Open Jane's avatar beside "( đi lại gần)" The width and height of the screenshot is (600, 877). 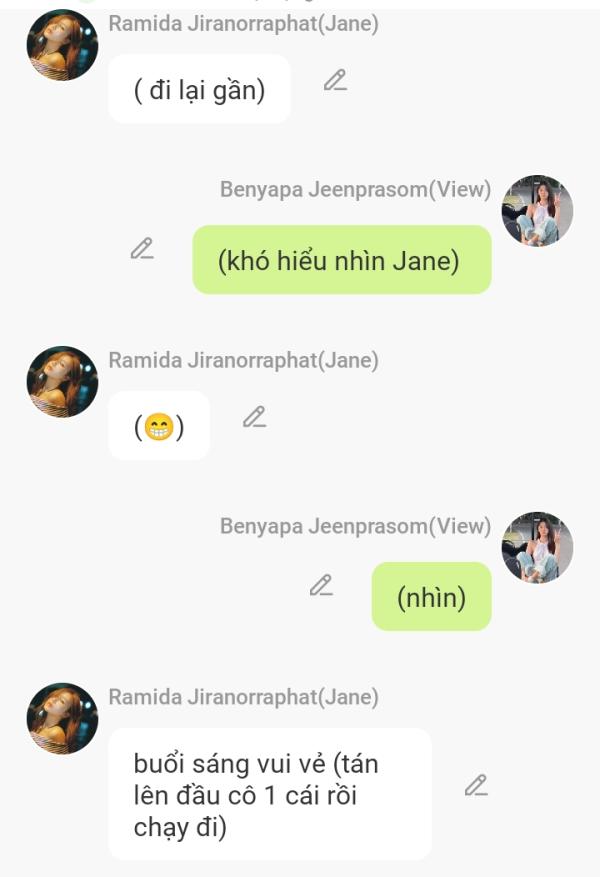(x=62, y=45)
